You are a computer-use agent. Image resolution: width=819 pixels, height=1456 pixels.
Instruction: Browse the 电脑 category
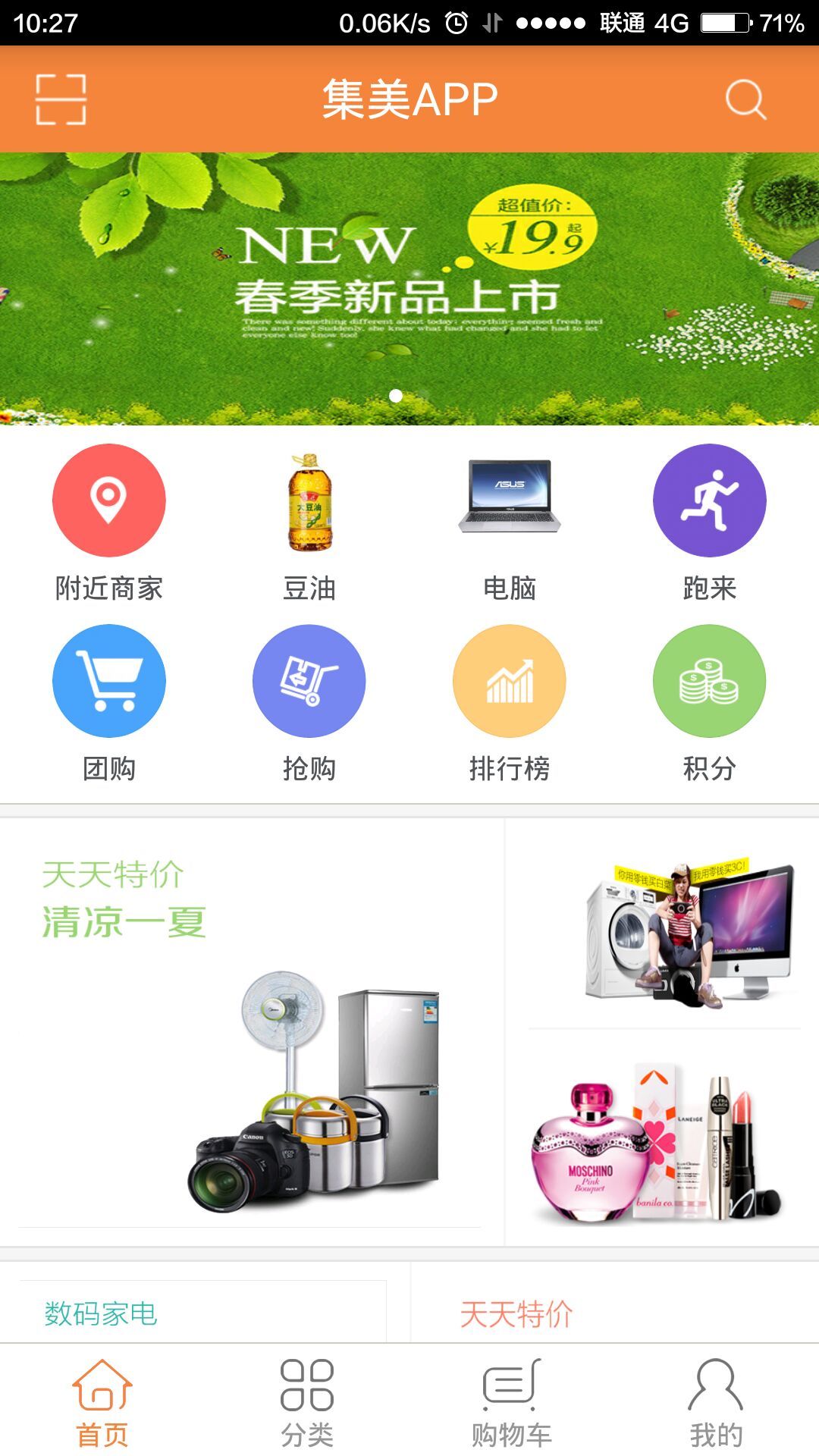click(510, 522)
